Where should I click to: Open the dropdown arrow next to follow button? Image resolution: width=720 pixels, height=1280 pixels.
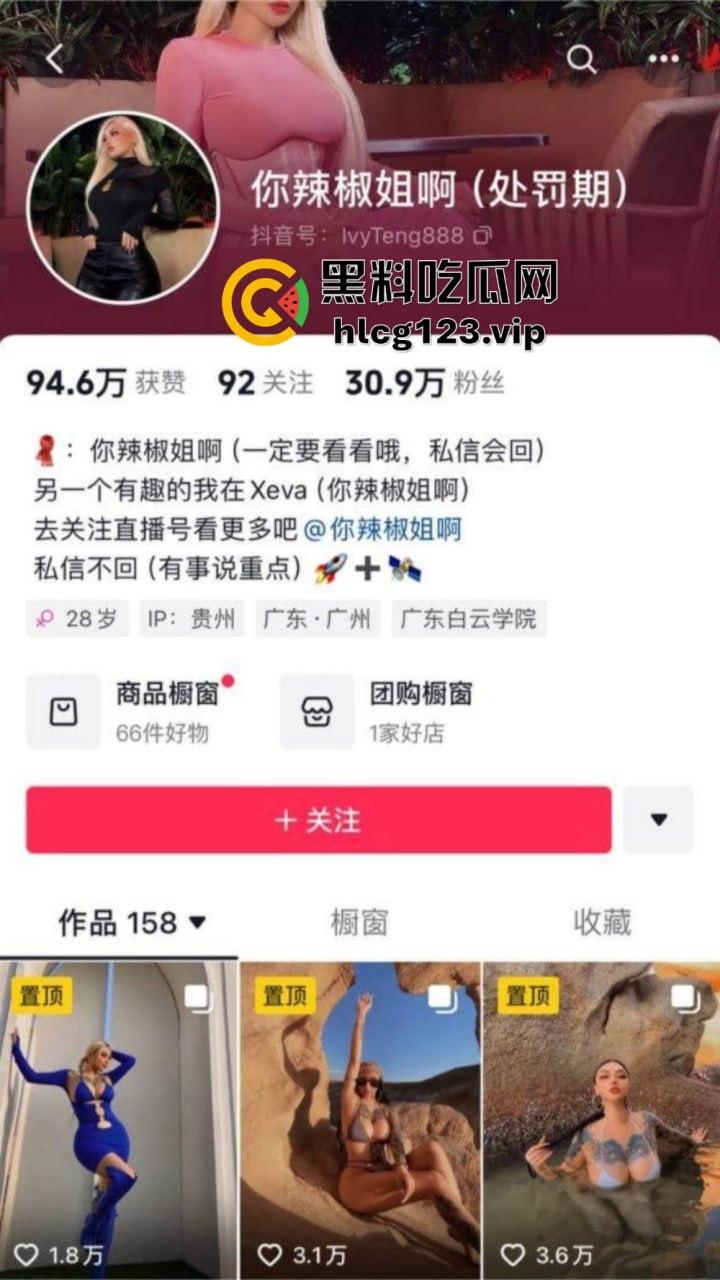click(x=658, y=820)
